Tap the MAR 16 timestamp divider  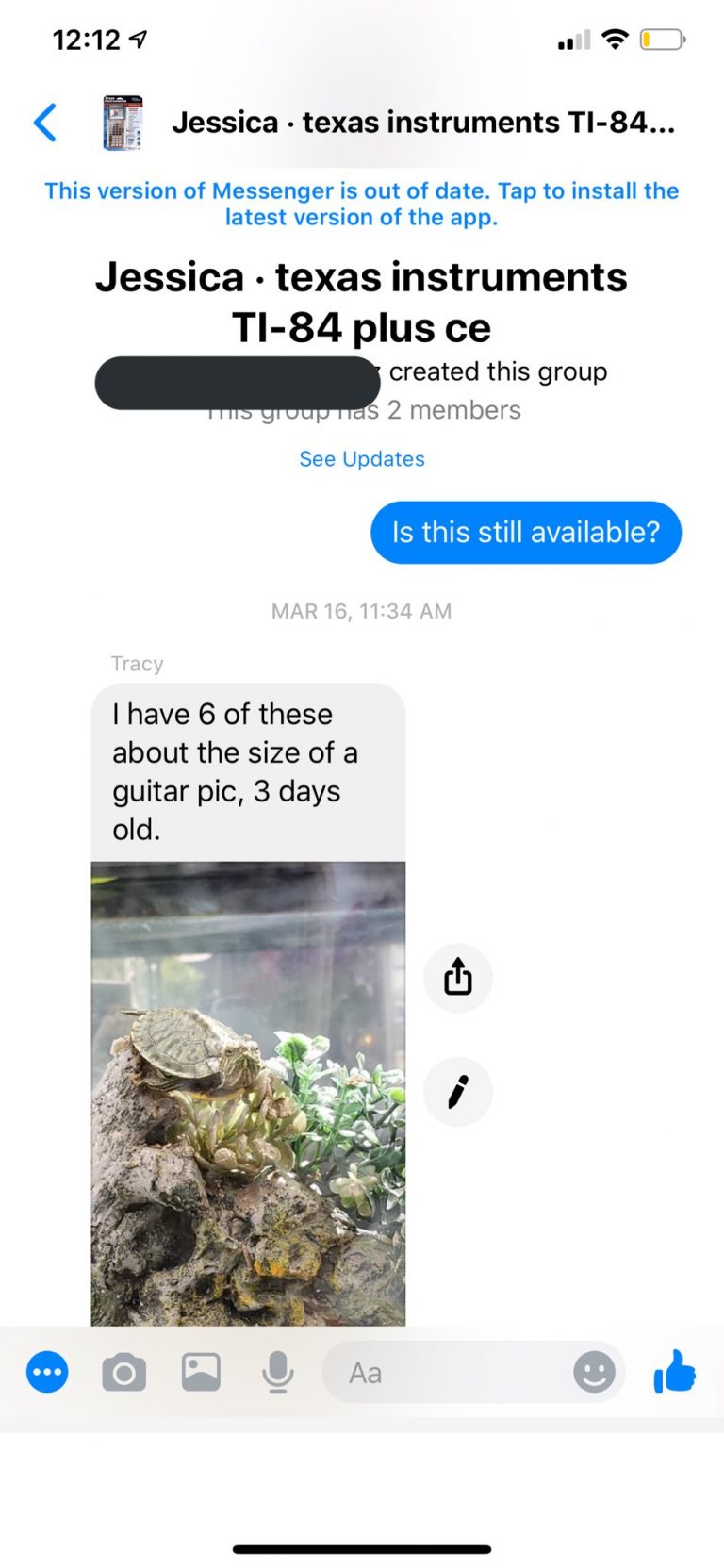pyautogui.click(x=361, y=611)
